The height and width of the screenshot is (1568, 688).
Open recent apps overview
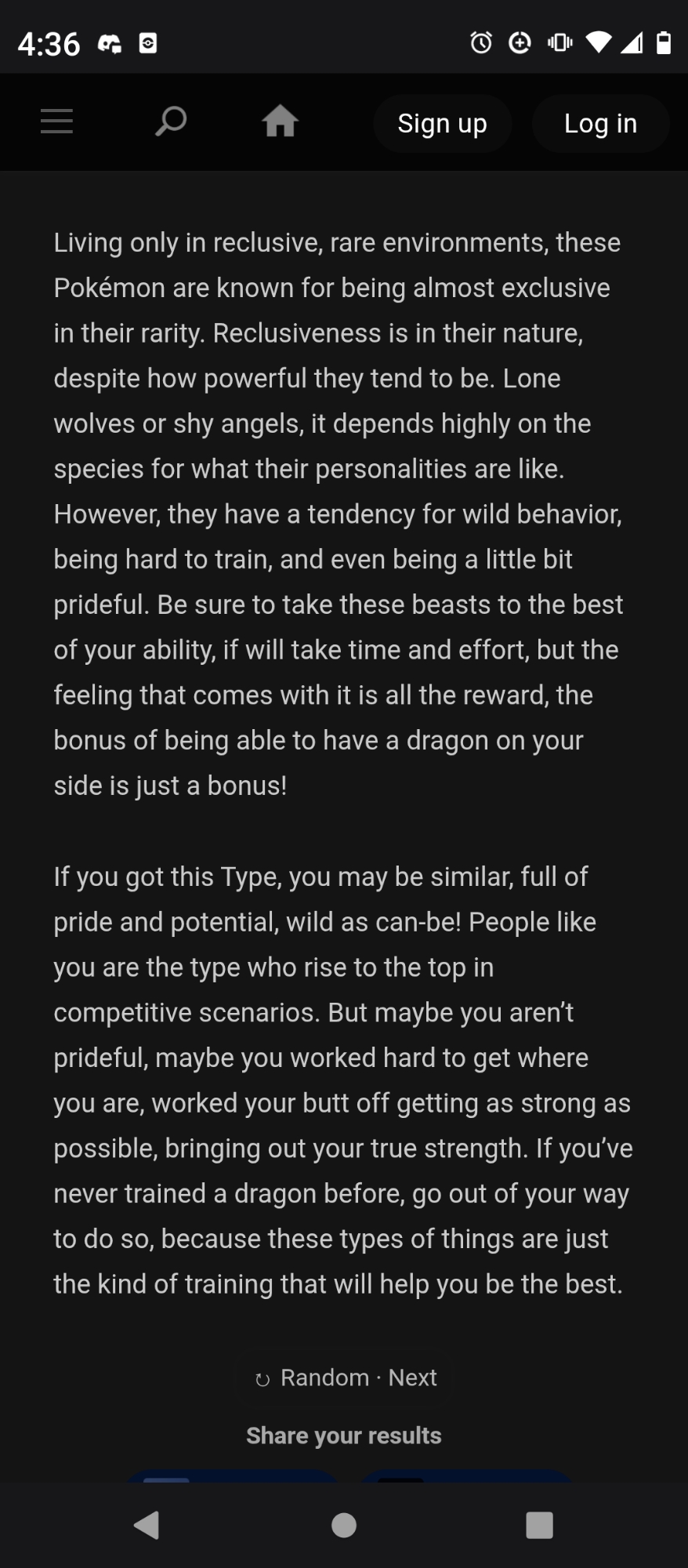pyautogui.click(x=539, y=1525)
